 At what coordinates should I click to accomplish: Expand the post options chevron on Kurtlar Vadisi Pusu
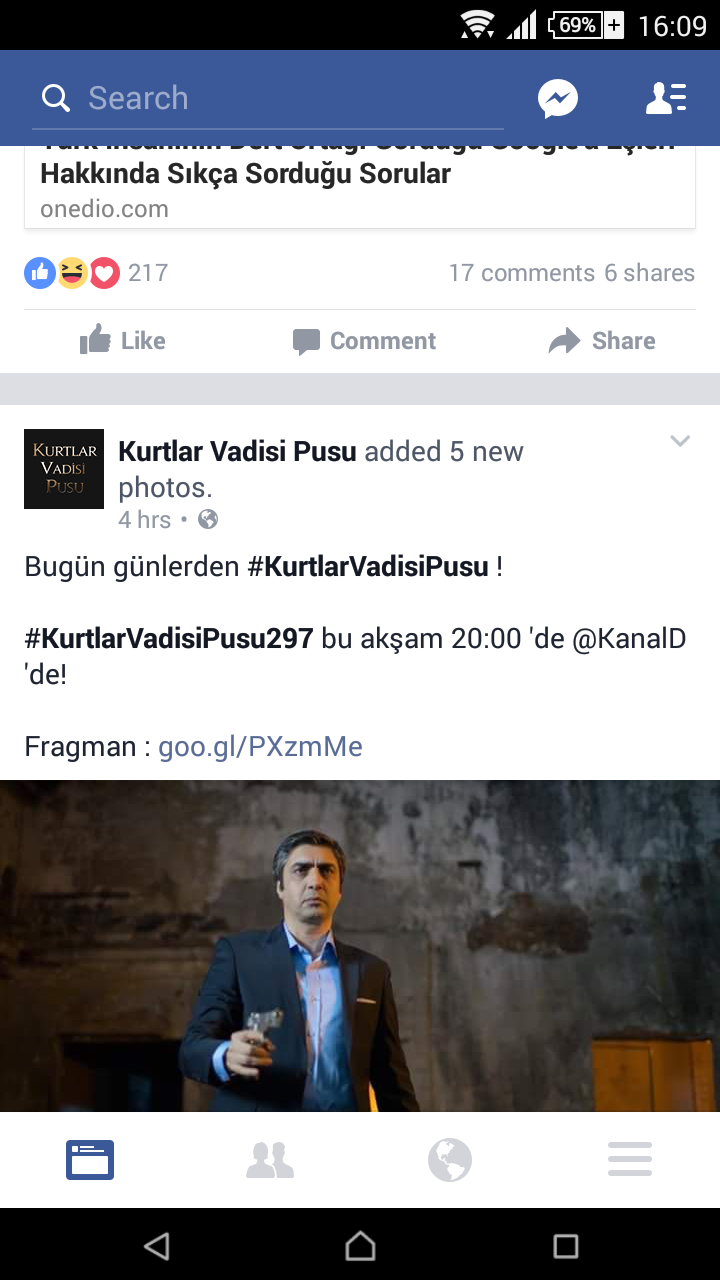[x=680, y=440]
